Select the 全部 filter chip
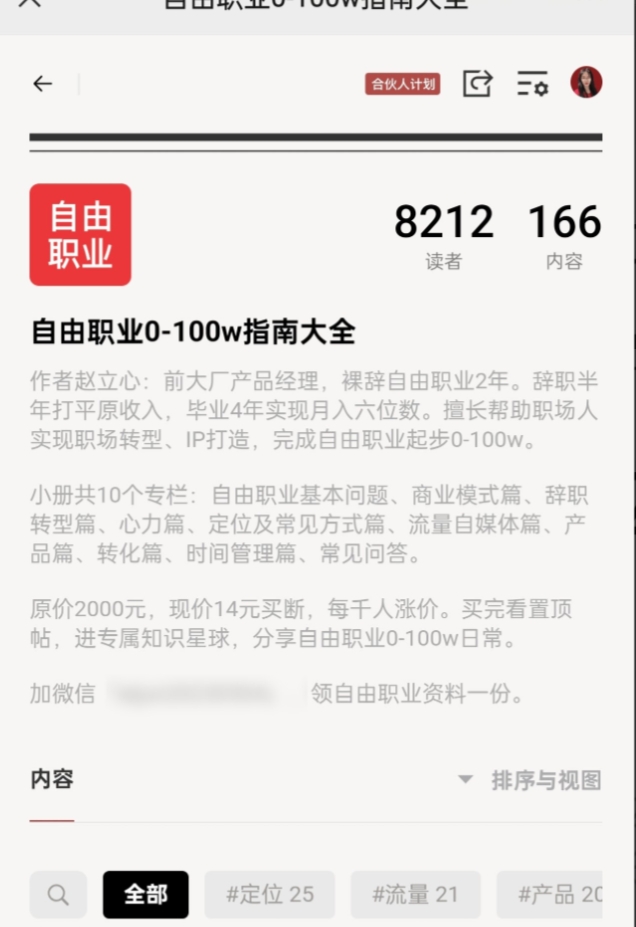Image resolution: width=636 pixels, height=927 pixels. pyautogui.click(x=145, y=894)
